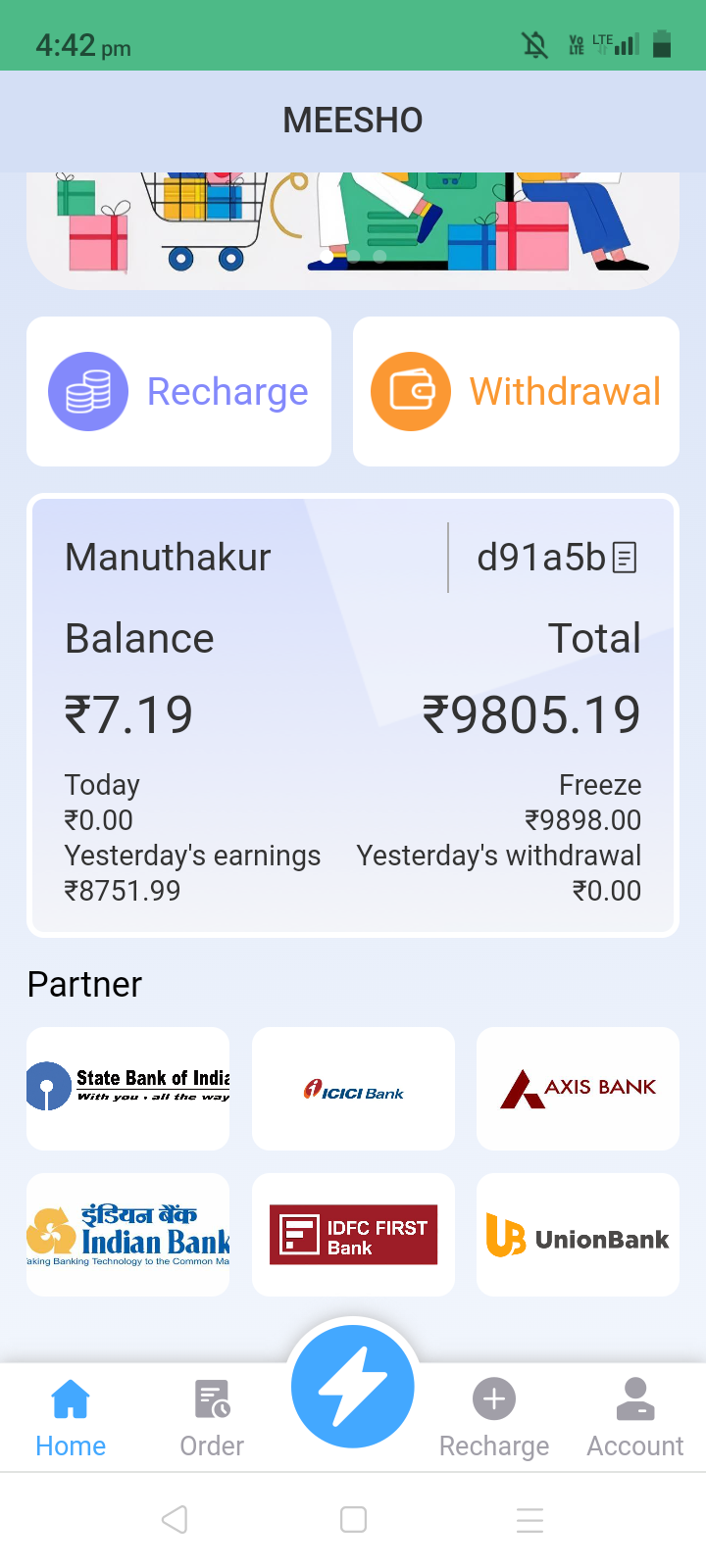The height and width of the screenshot is (1568, 706).
Task: Select the Indian Bank partner tile
Action: pos(127,1235)
